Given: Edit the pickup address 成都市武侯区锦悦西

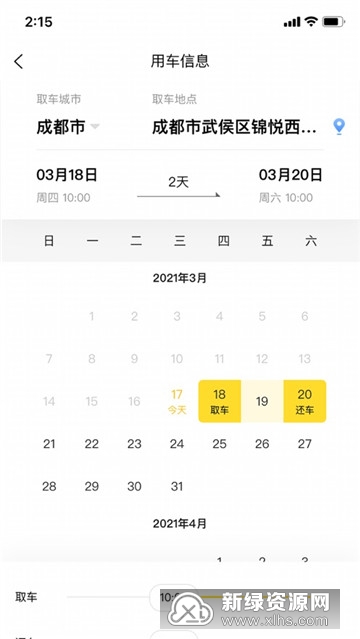Looking at the screenshot, I should (x=234, y=127).
